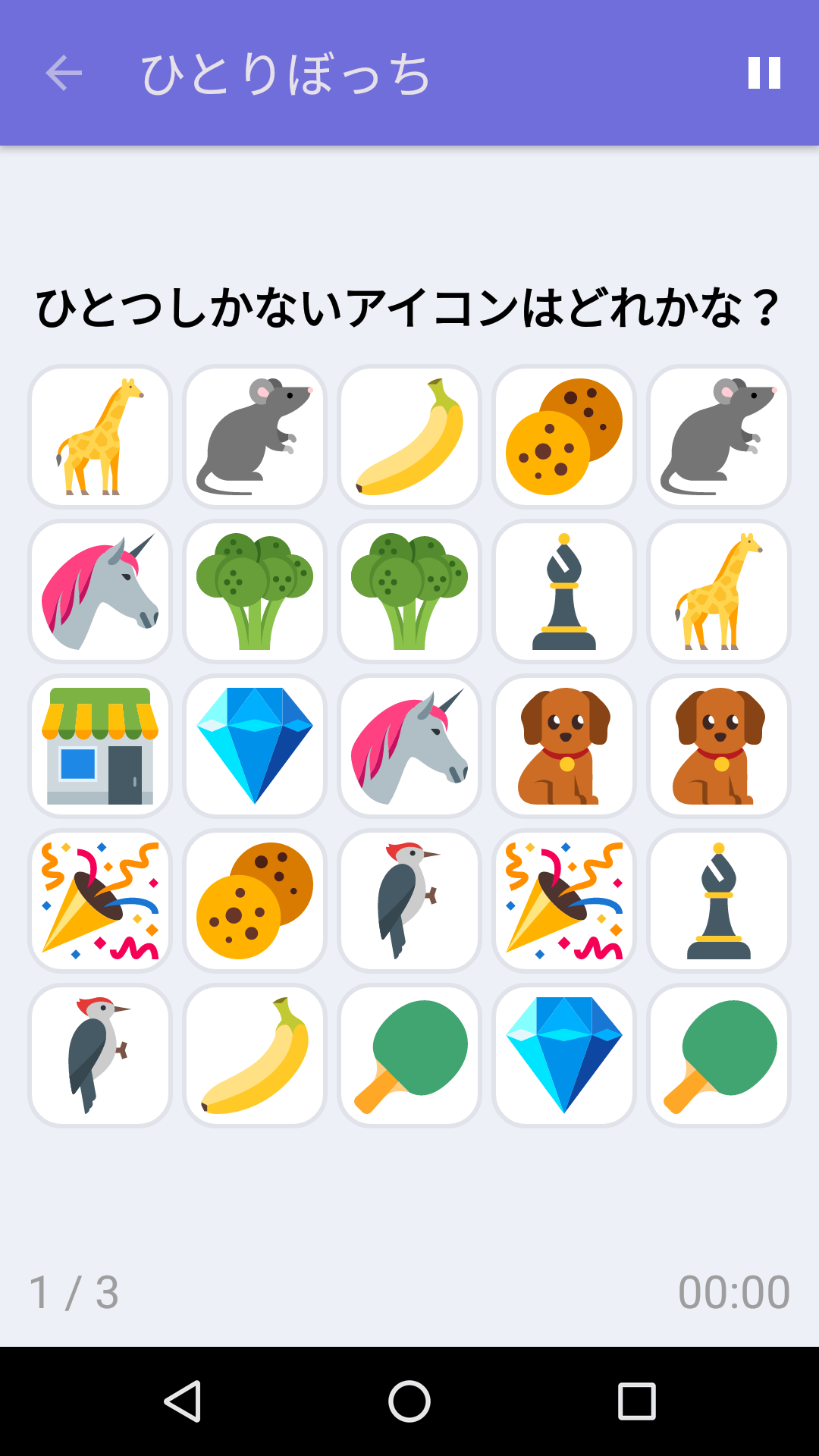Tap the blue diamond in the middle row
Viewport: 819px width, 1456px height.
[254, 745]
